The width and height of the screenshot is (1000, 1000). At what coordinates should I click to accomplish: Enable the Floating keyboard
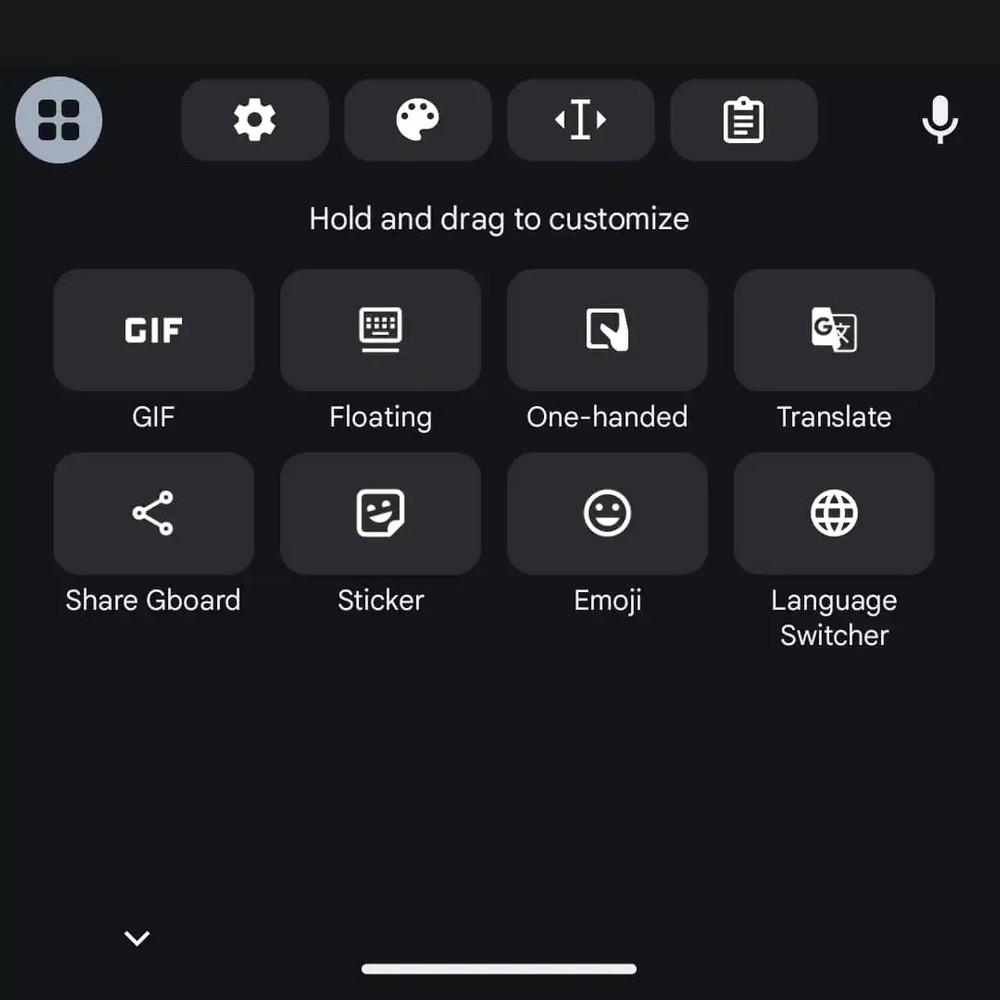380,330
